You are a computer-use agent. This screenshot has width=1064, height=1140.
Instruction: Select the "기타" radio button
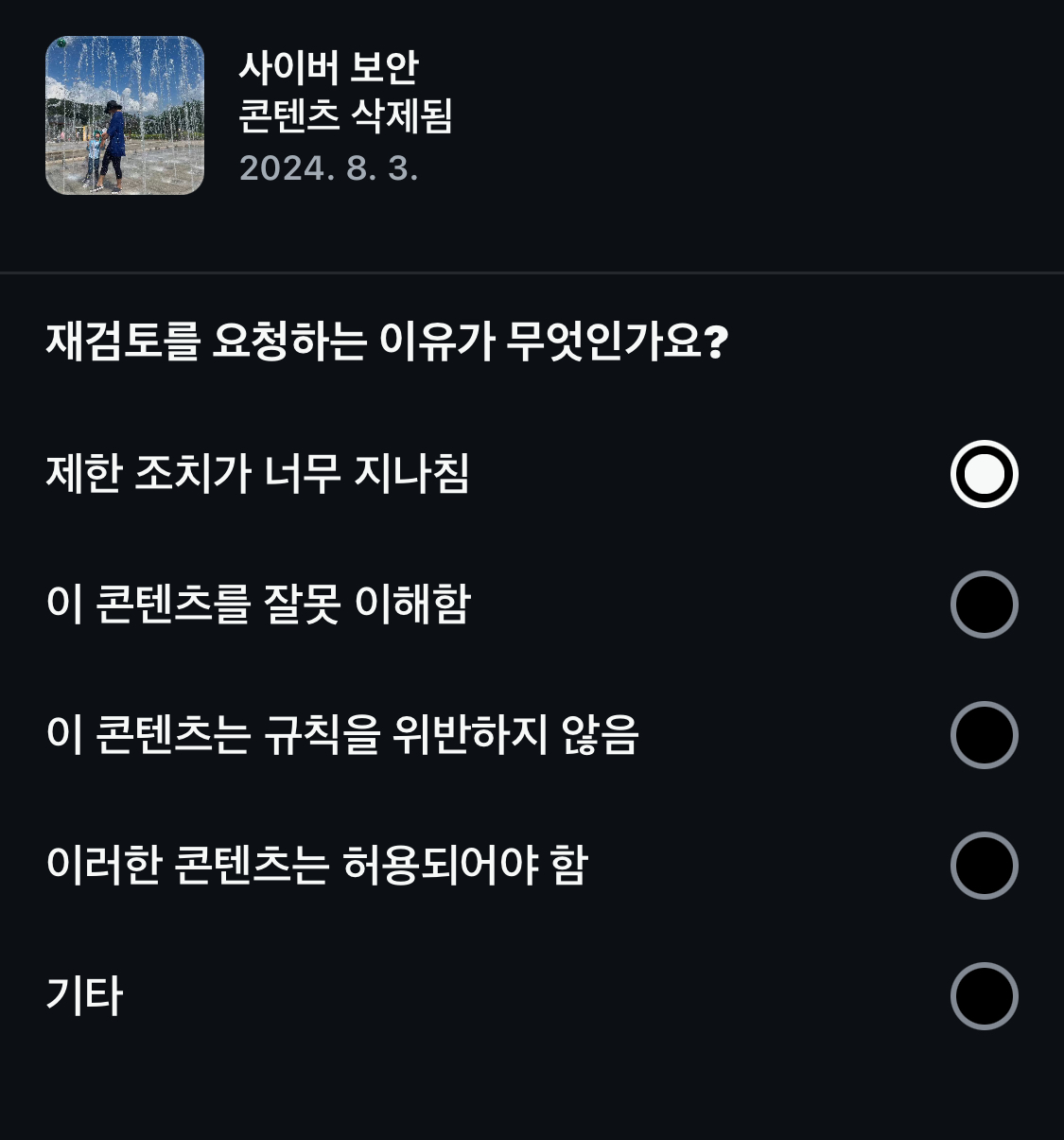click(984, 997)
